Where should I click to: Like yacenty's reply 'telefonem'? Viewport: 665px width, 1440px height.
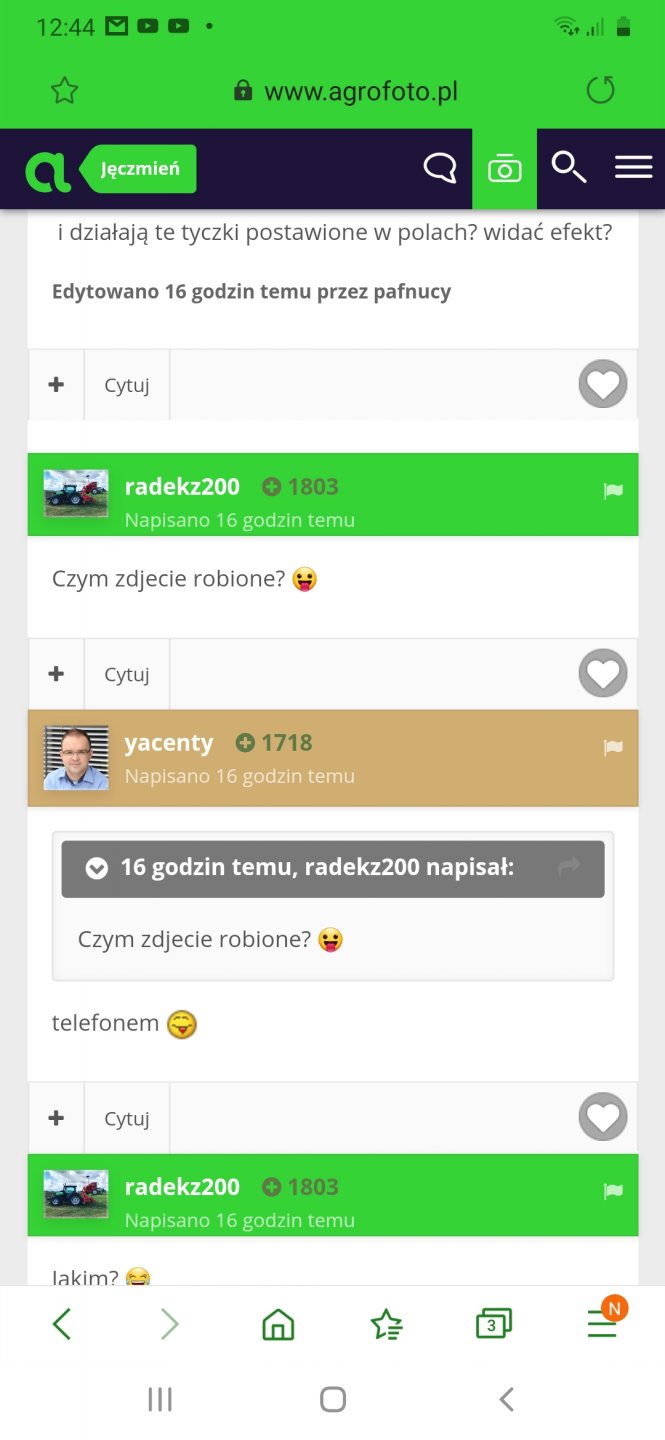pyautogui.click(x=603, y=1118)
